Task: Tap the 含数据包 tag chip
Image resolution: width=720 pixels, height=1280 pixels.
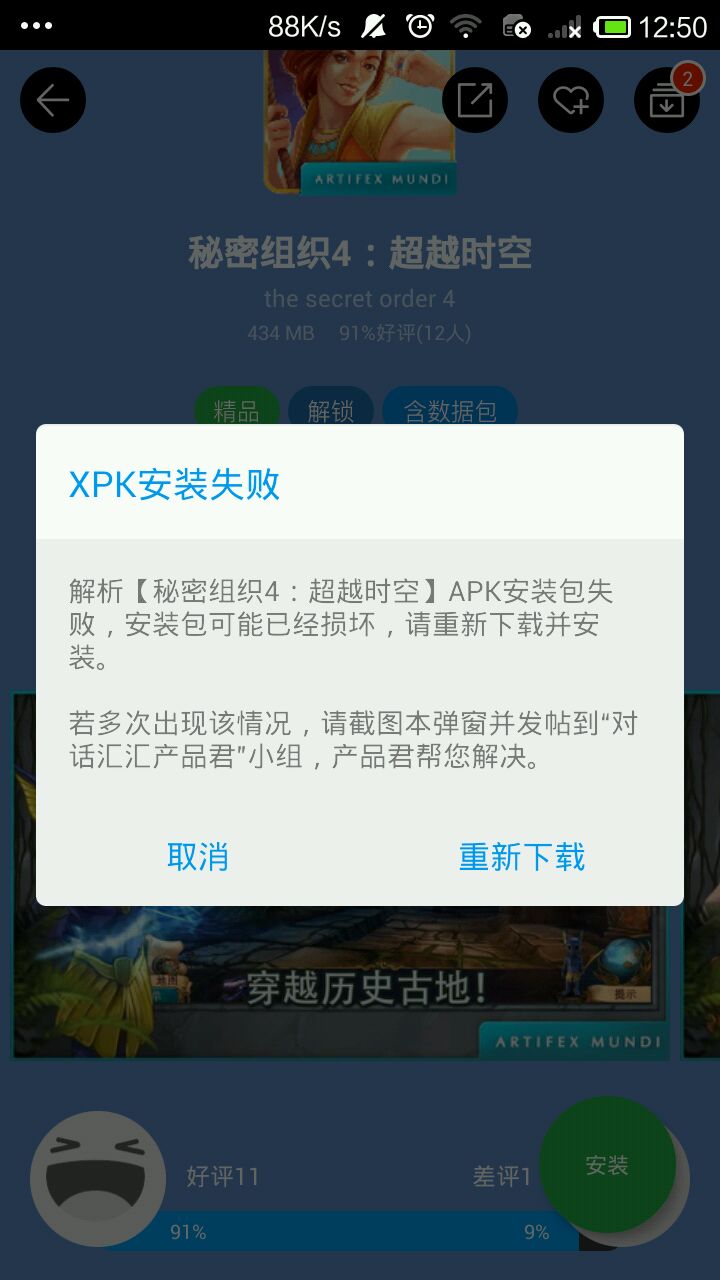Action: [450, 410]
